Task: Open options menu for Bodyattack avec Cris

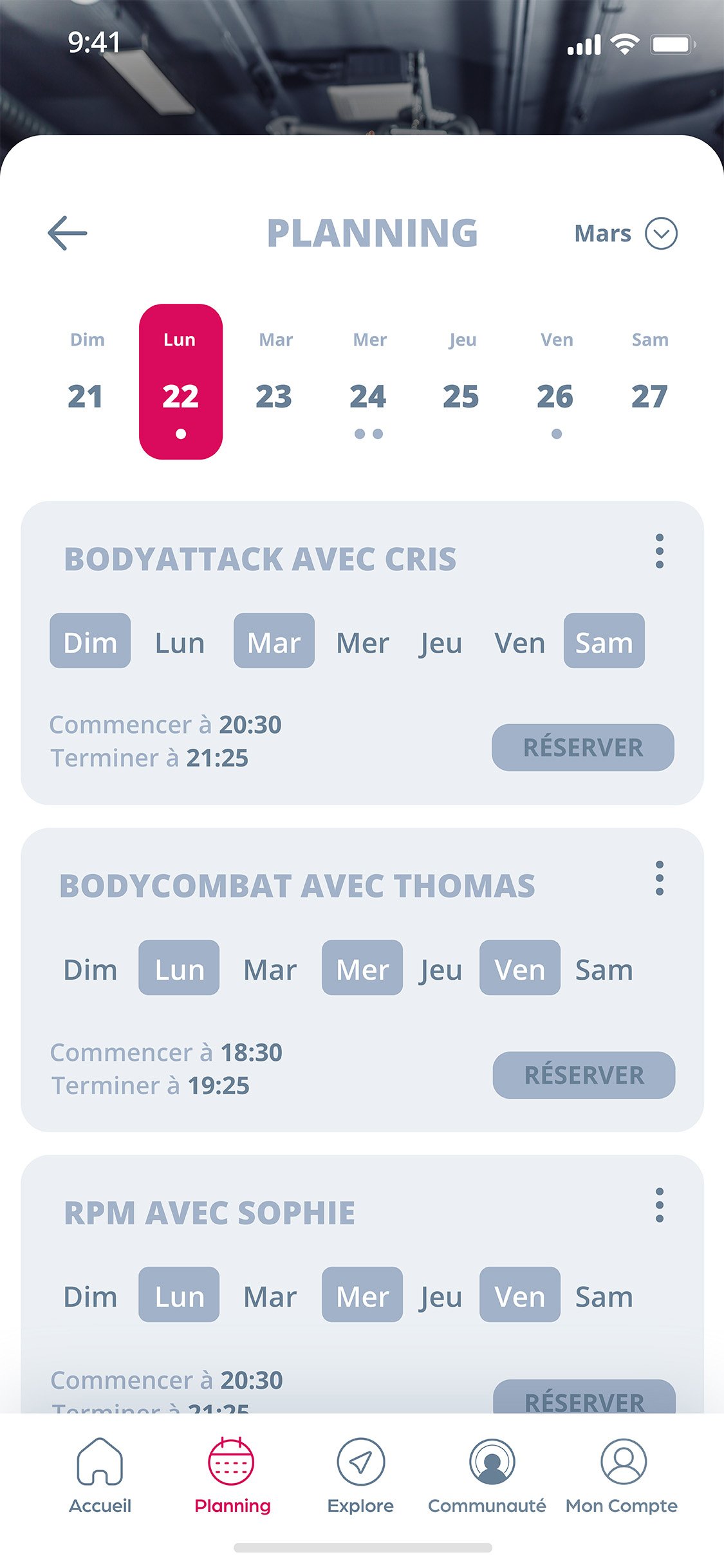Action: [659, 552]
